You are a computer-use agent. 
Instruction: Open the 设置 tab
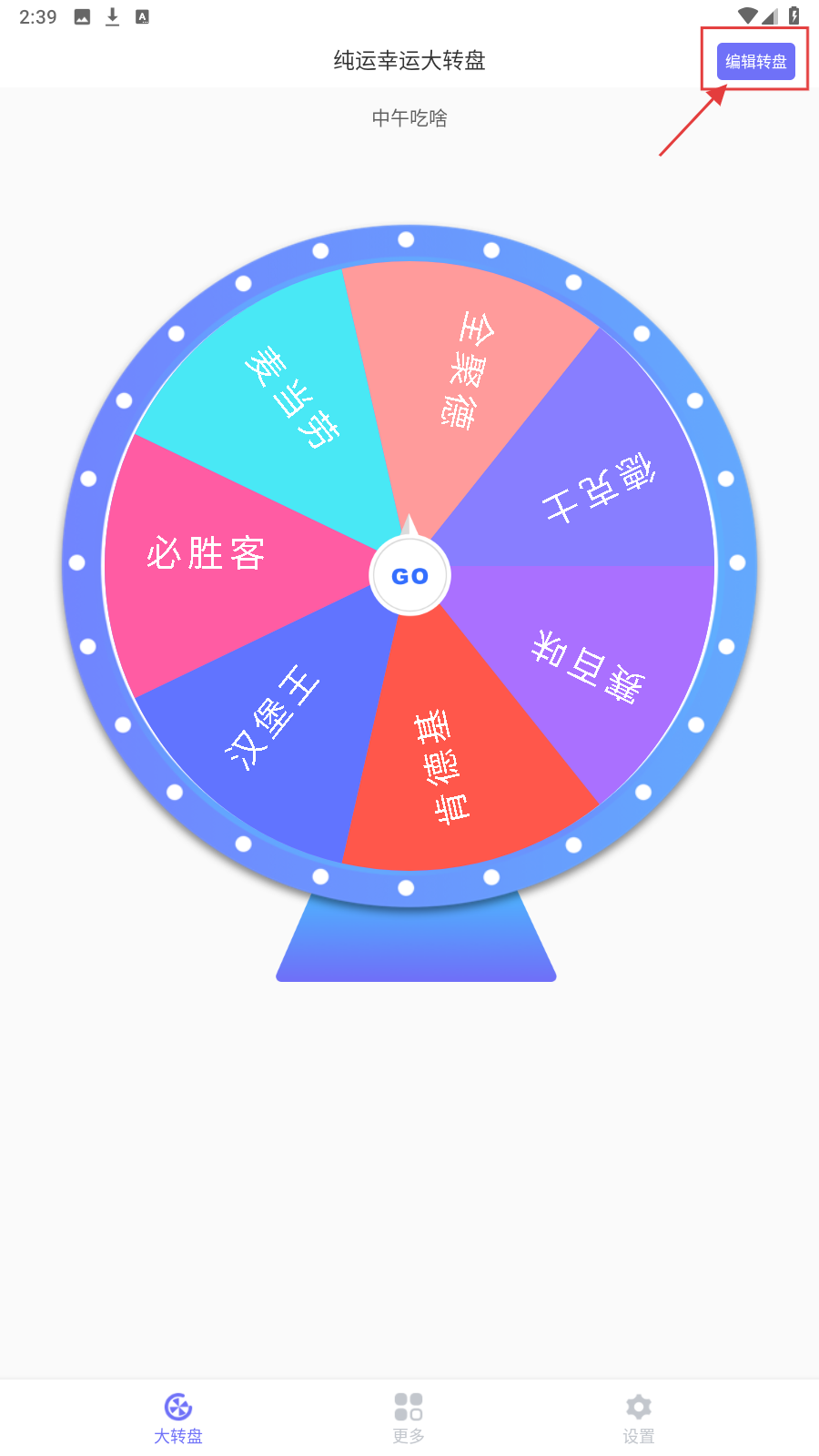coord(639,1418)
